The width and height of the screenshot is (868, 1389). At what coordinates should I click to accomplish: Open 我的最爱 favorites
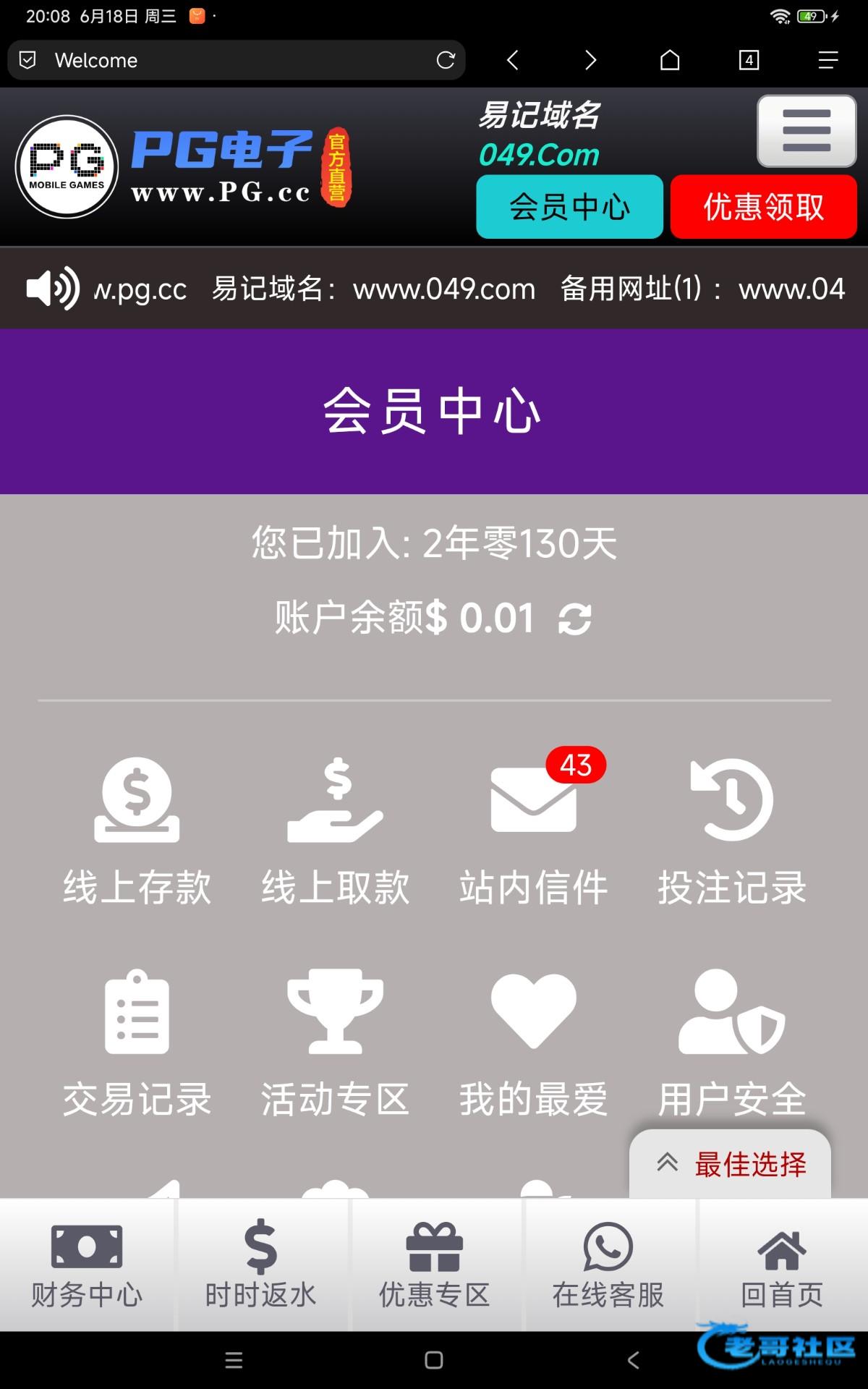tap(533, 1043)
